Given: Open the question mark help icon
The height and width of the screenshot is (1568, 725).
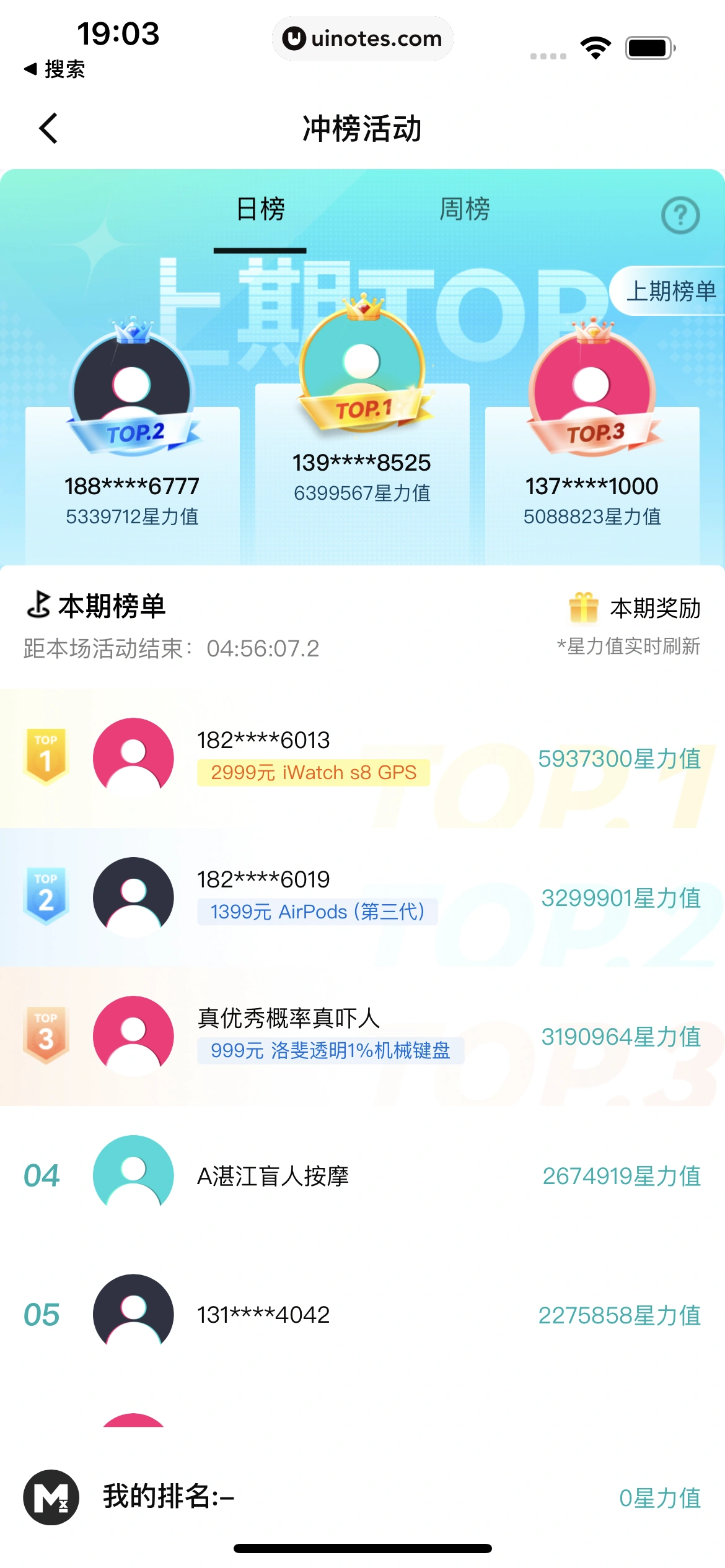Looking at the screenshot, I should tap(680, 216).
